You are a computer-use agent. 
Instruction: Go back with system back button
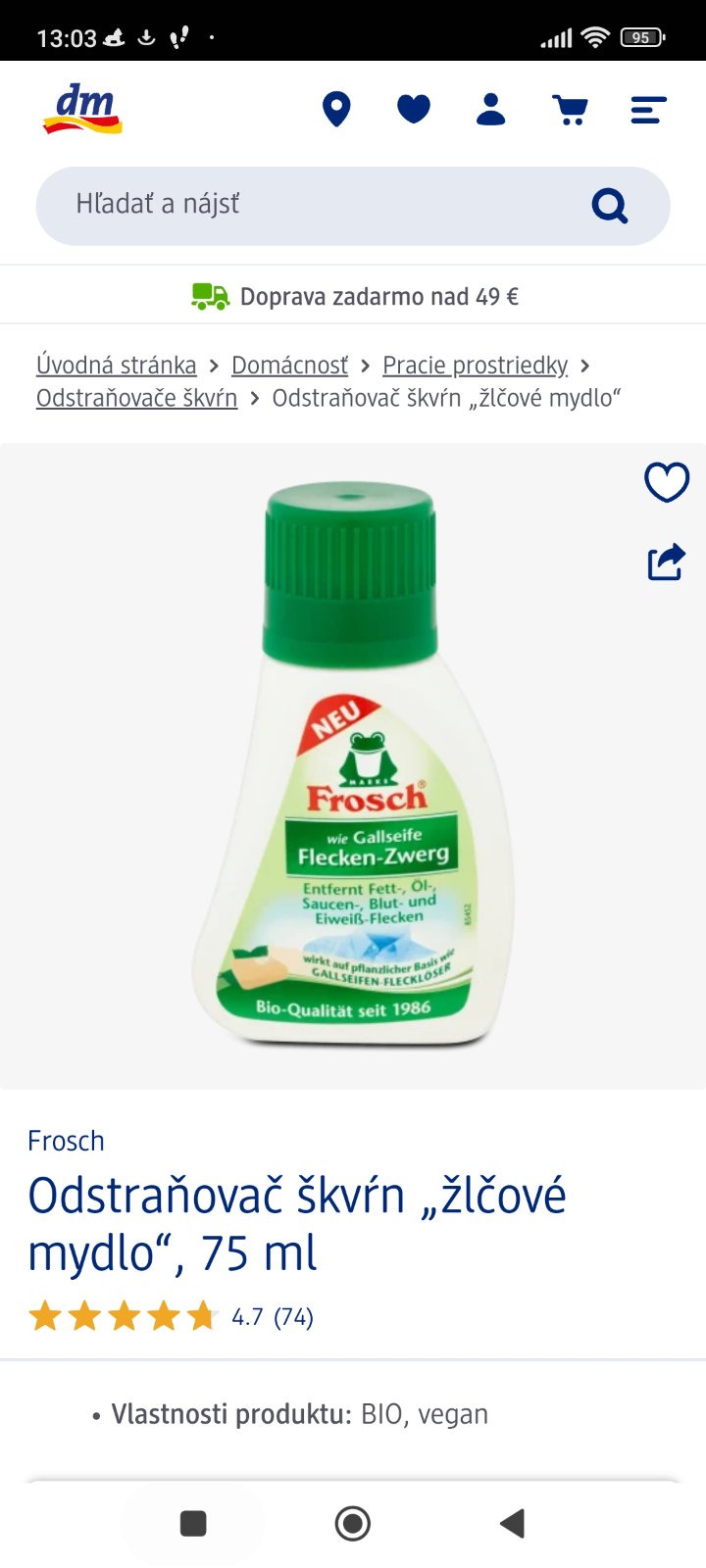(x=512, y=1523)
